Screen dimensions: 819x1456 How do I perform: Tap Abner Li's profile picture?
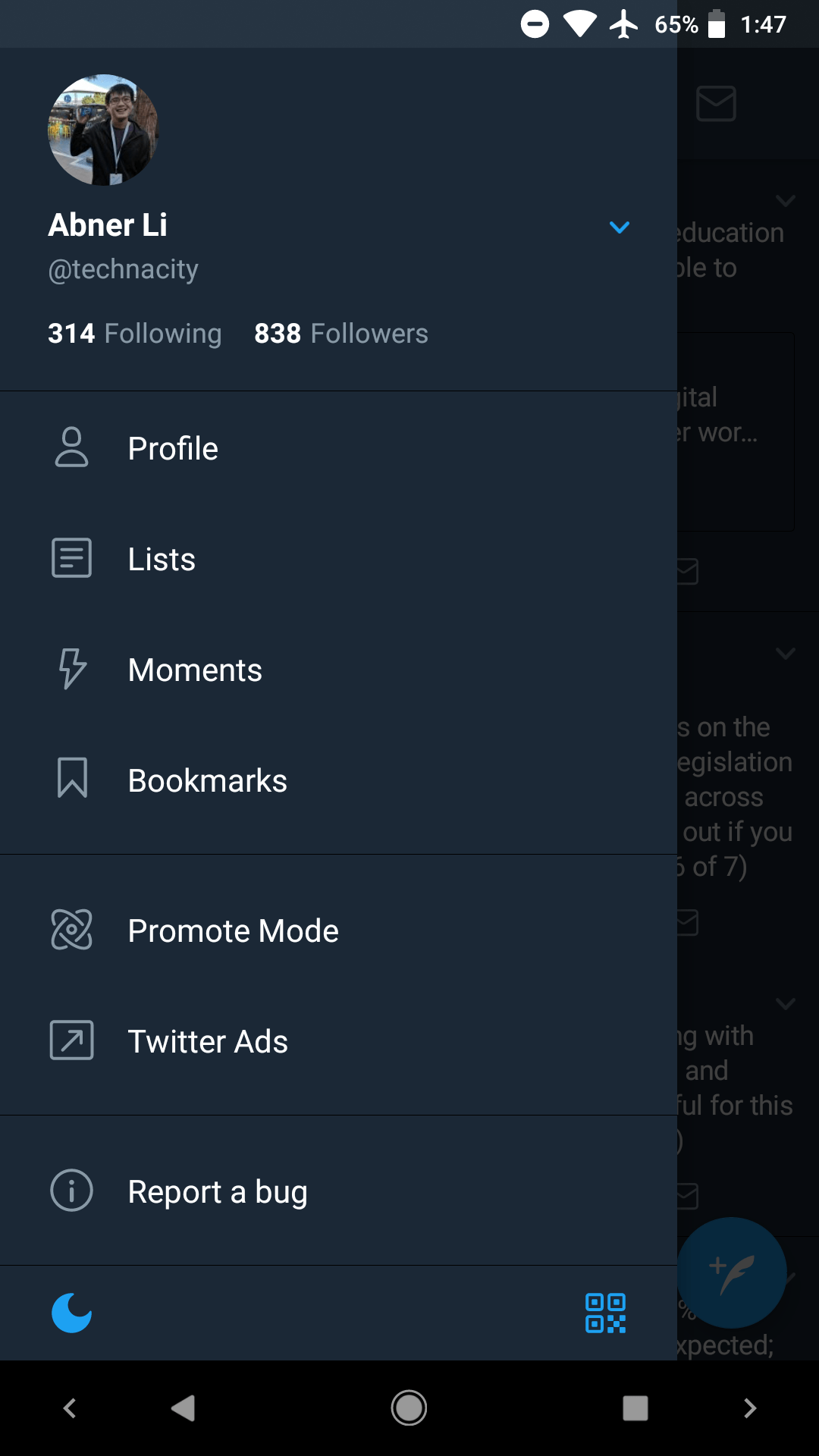102,130
